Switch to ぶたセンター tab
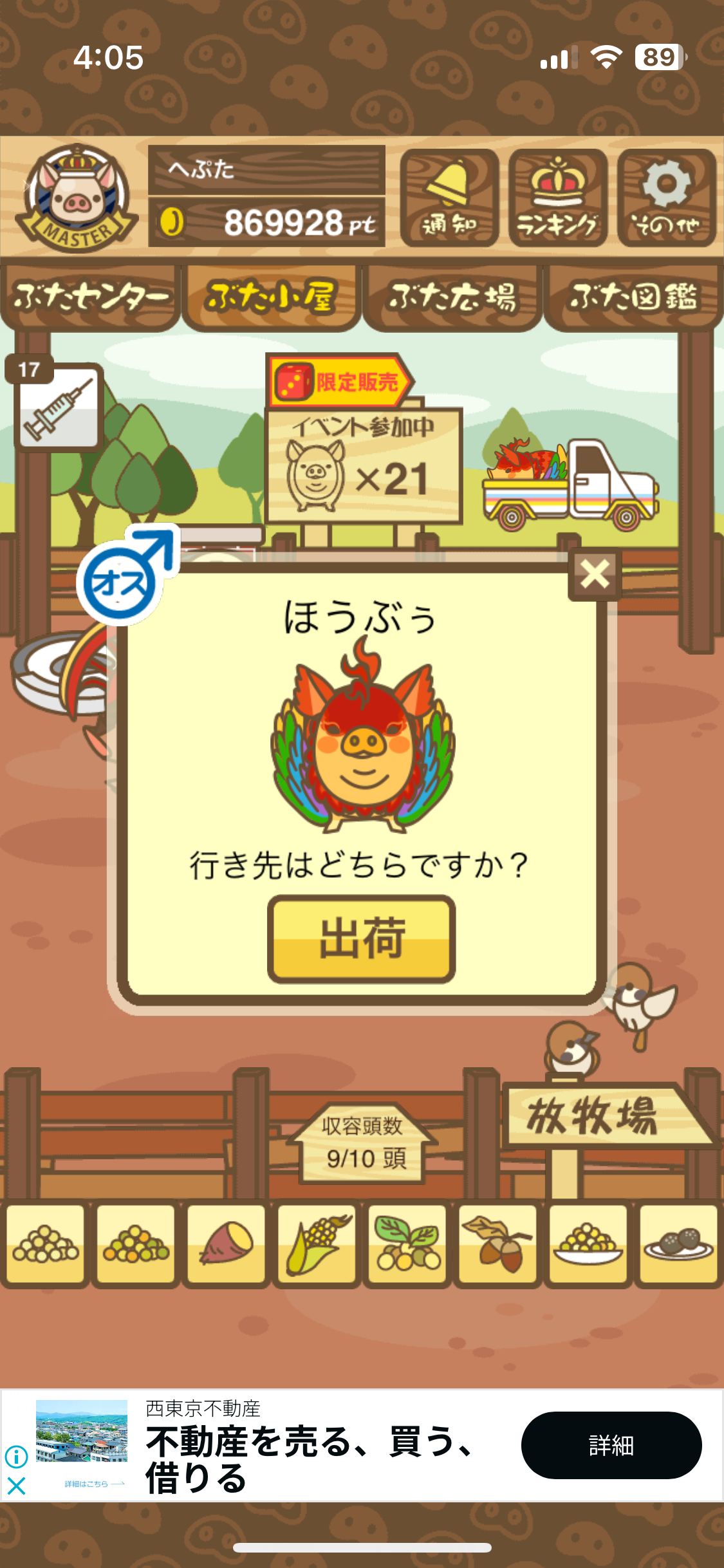This screenshot has height=1568, width=724. click(90, 297)
